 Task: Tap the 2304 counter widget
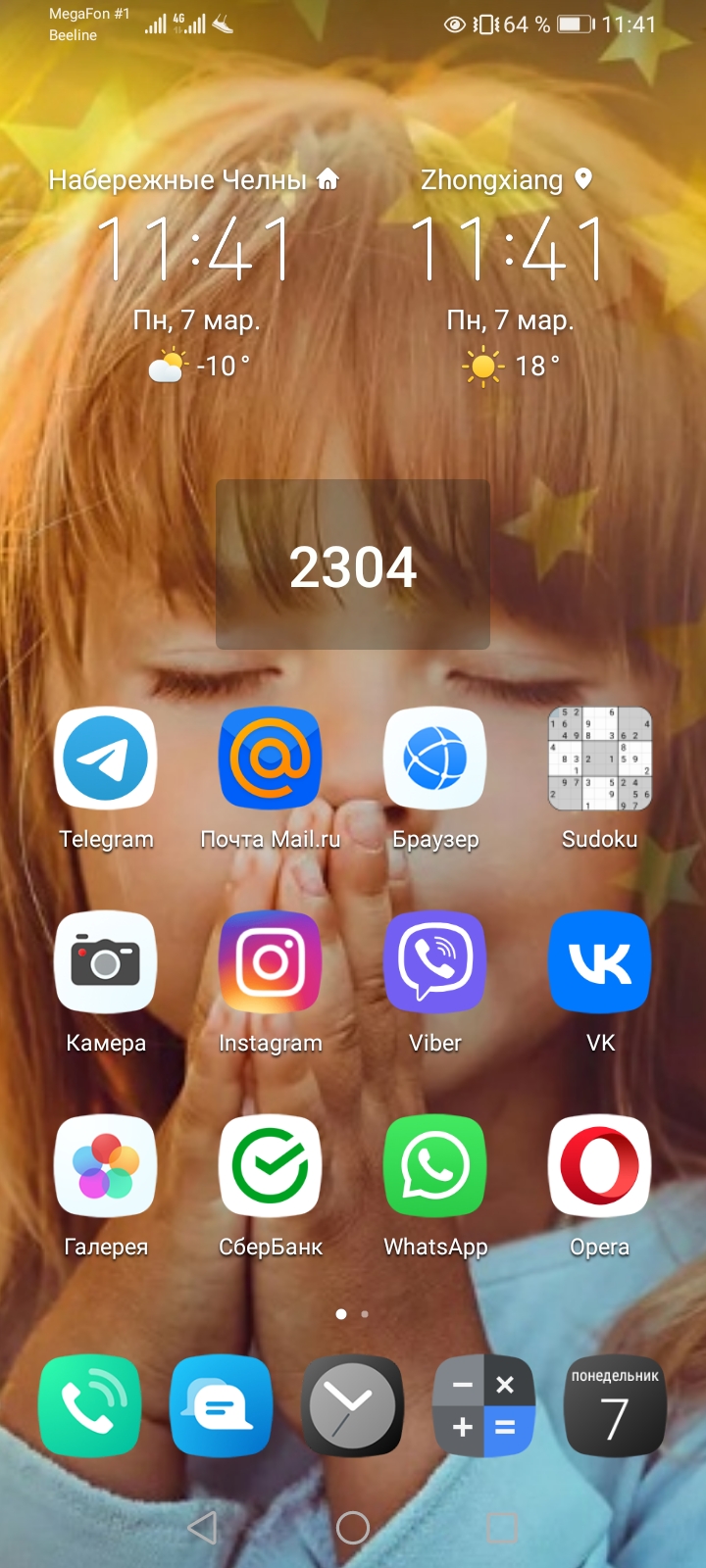pos(353,564)
